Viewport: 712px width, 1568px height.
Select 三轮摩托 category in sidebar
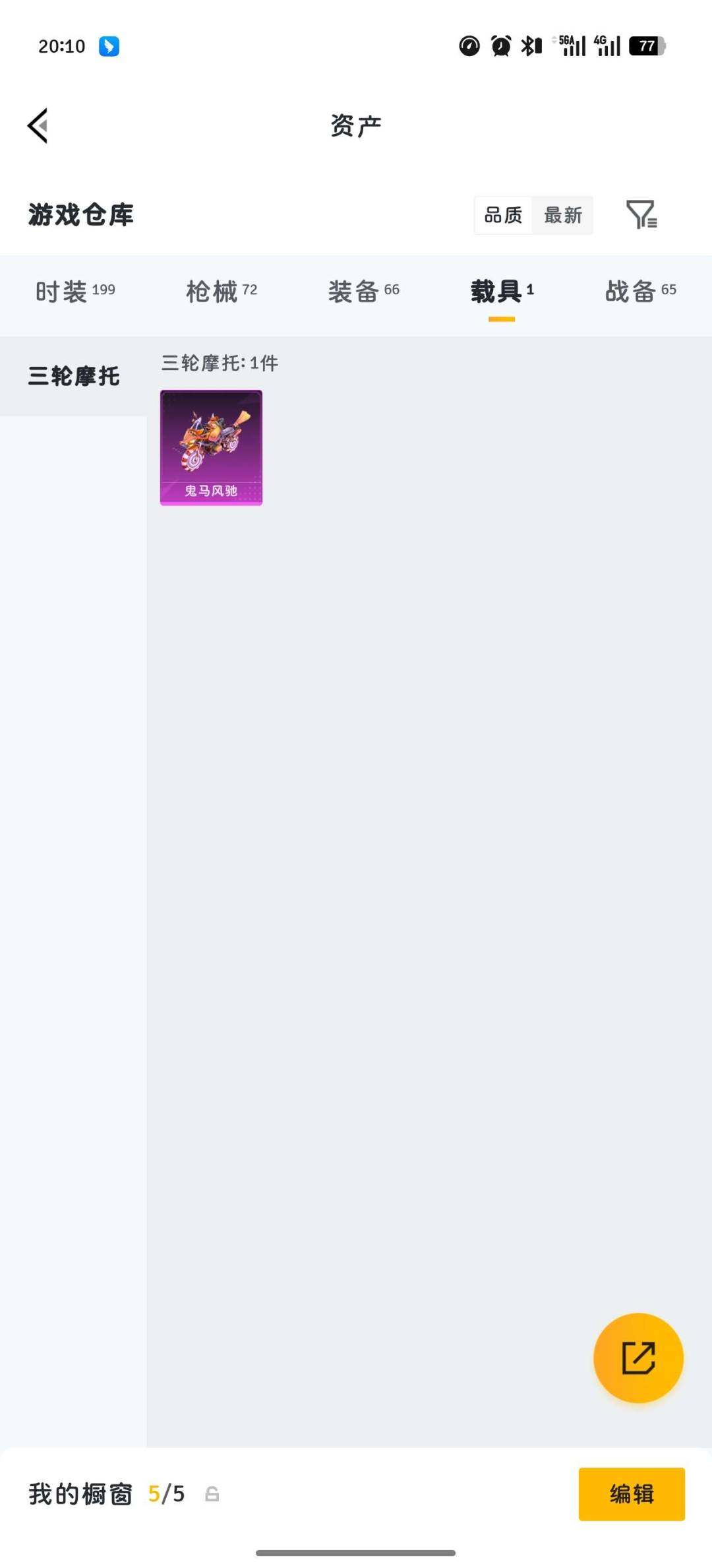[73, 376]
